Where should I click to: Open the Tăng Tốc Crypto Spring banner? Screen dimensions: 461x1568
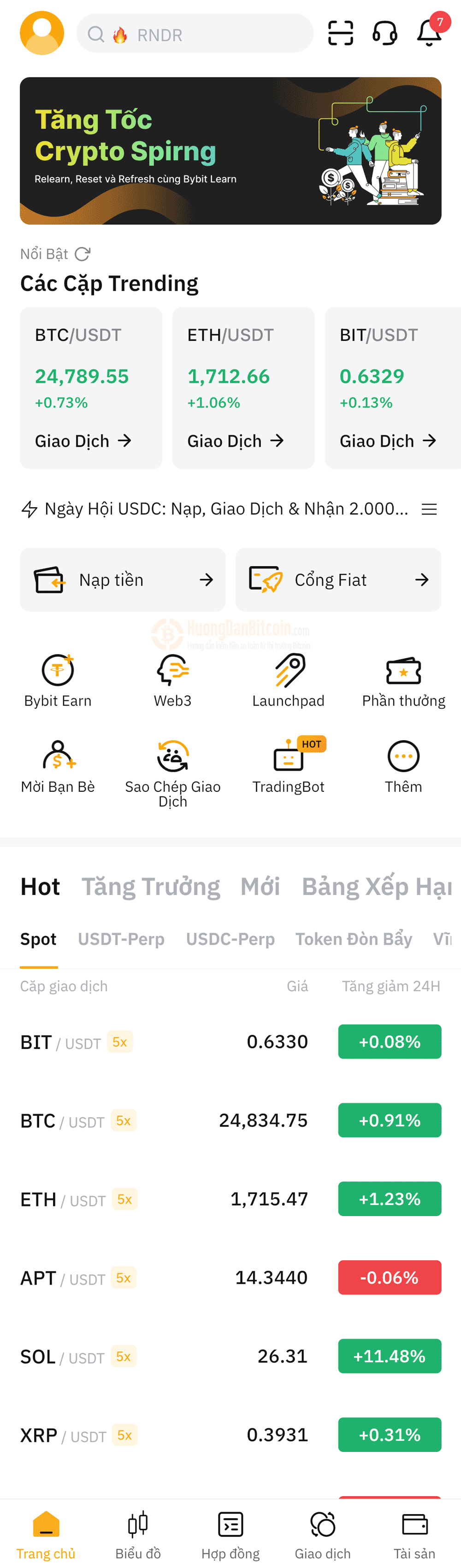point(230,150)
